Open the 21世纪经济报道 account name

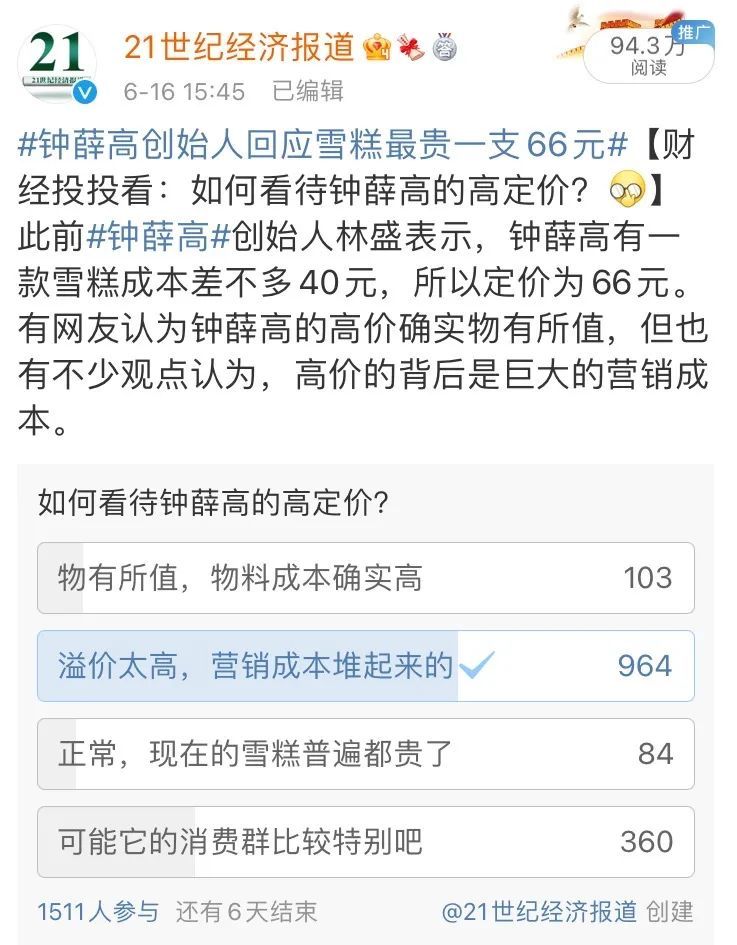pyautogui.click(x=239, y=46)
